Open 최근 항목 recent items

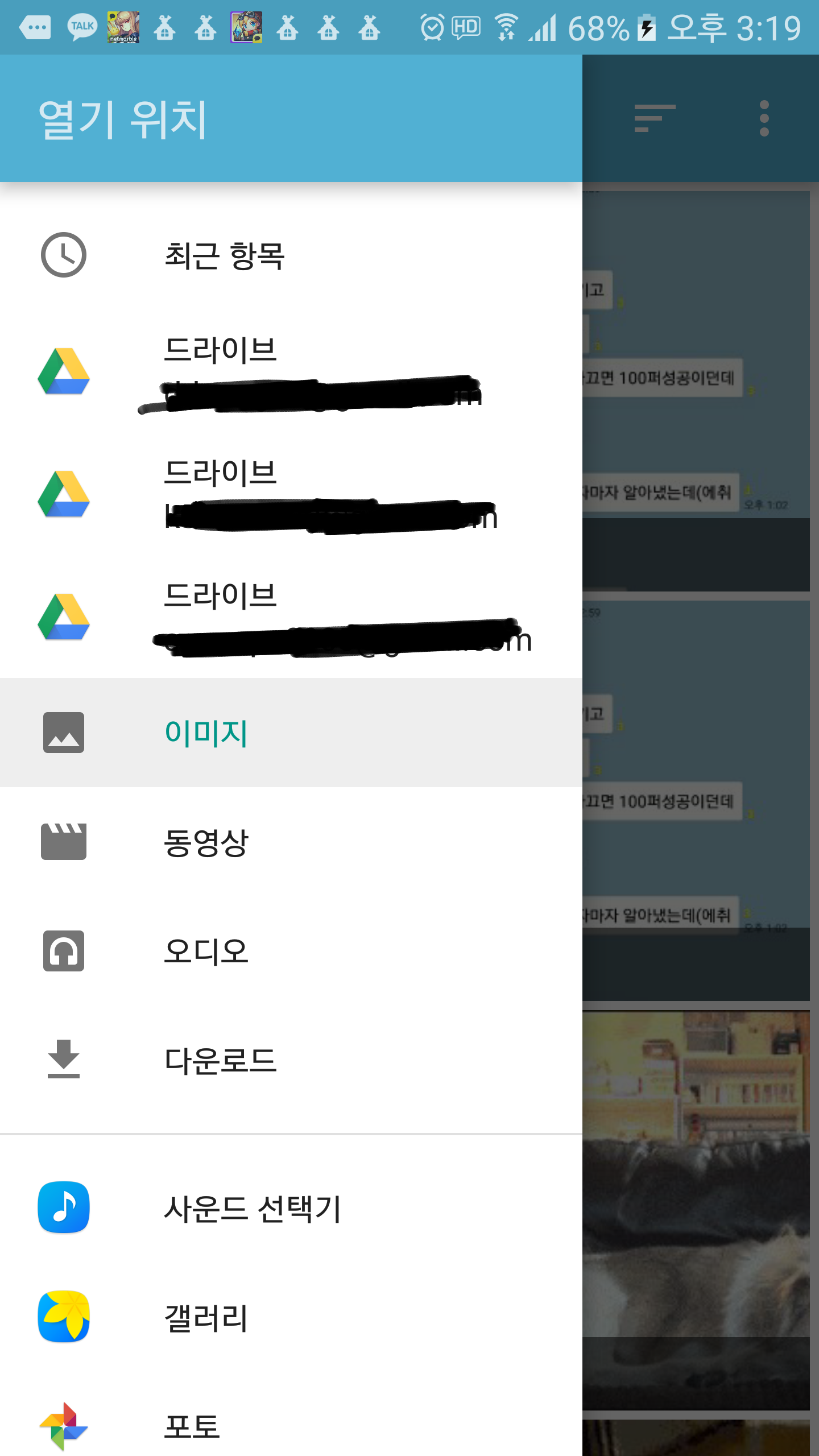point(224,255)
